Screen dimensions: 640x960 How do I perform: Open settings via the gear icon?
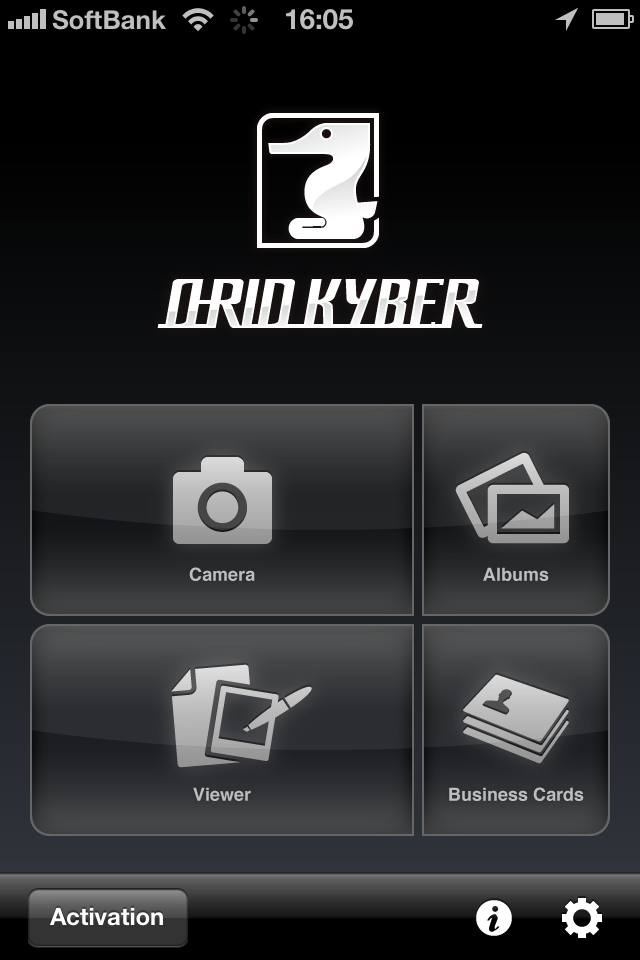[x=582, y=917]
